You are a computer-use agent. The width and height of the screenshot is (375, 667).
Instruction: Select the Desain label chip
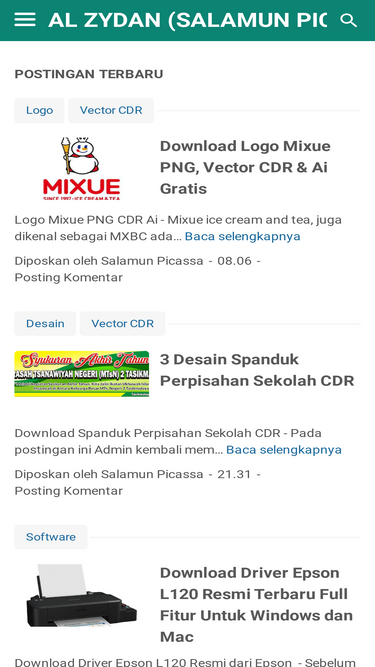point(45,324)
